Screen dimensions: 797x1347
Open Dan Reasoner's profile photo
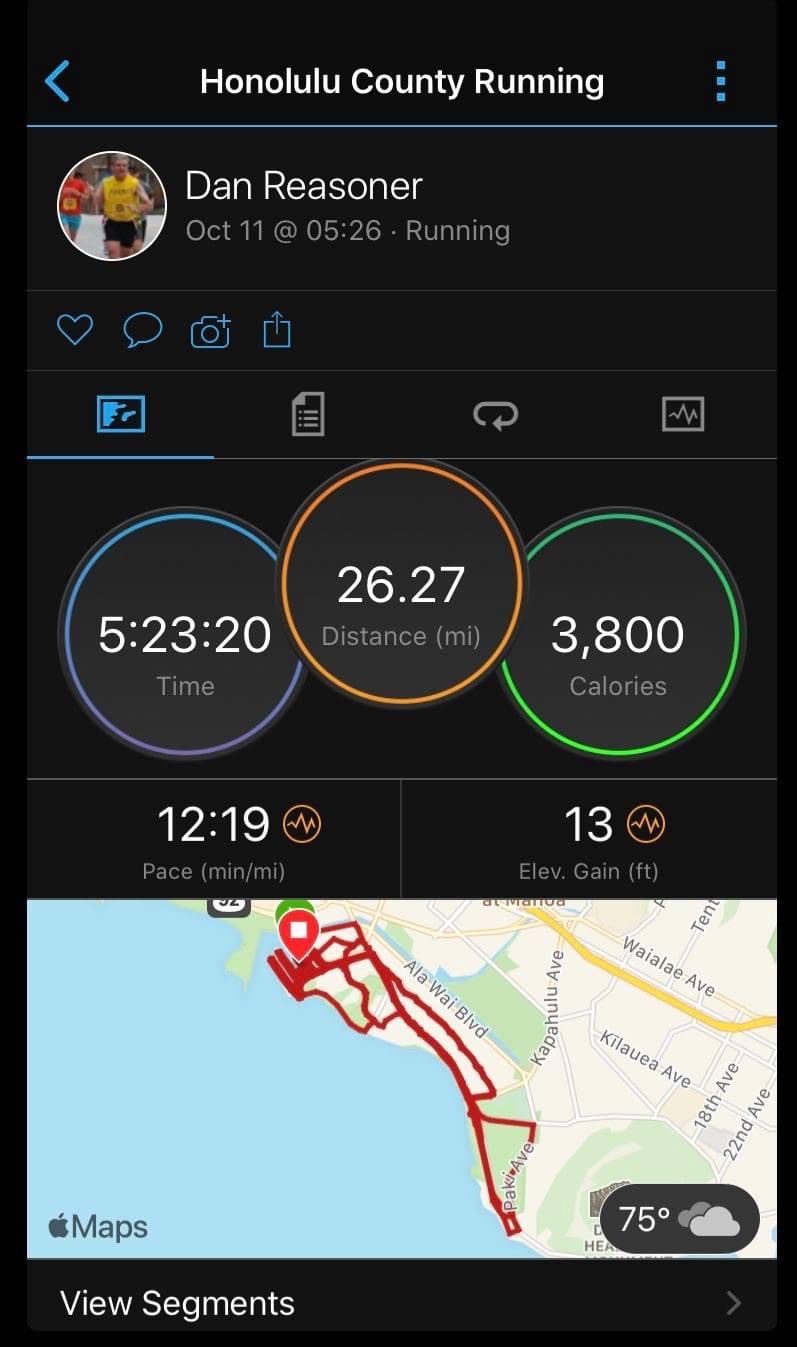click(x=111, y=206)
